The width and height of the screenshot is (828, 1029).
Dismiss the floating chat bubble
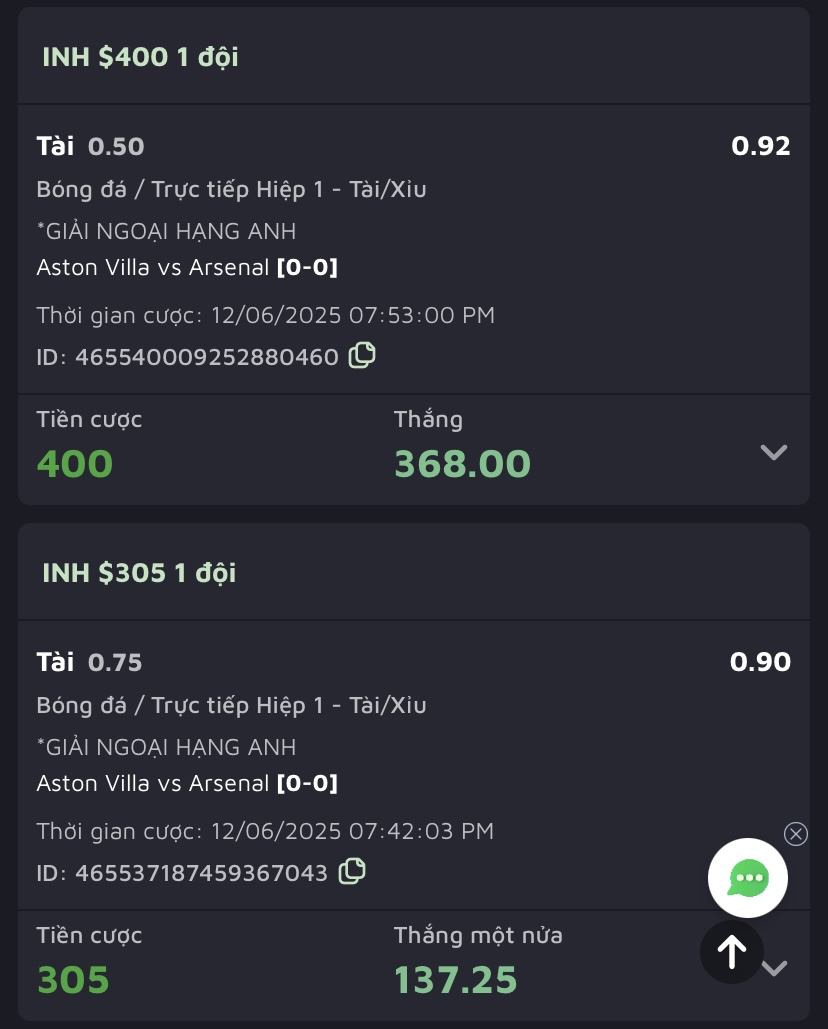tap(796, 834)
